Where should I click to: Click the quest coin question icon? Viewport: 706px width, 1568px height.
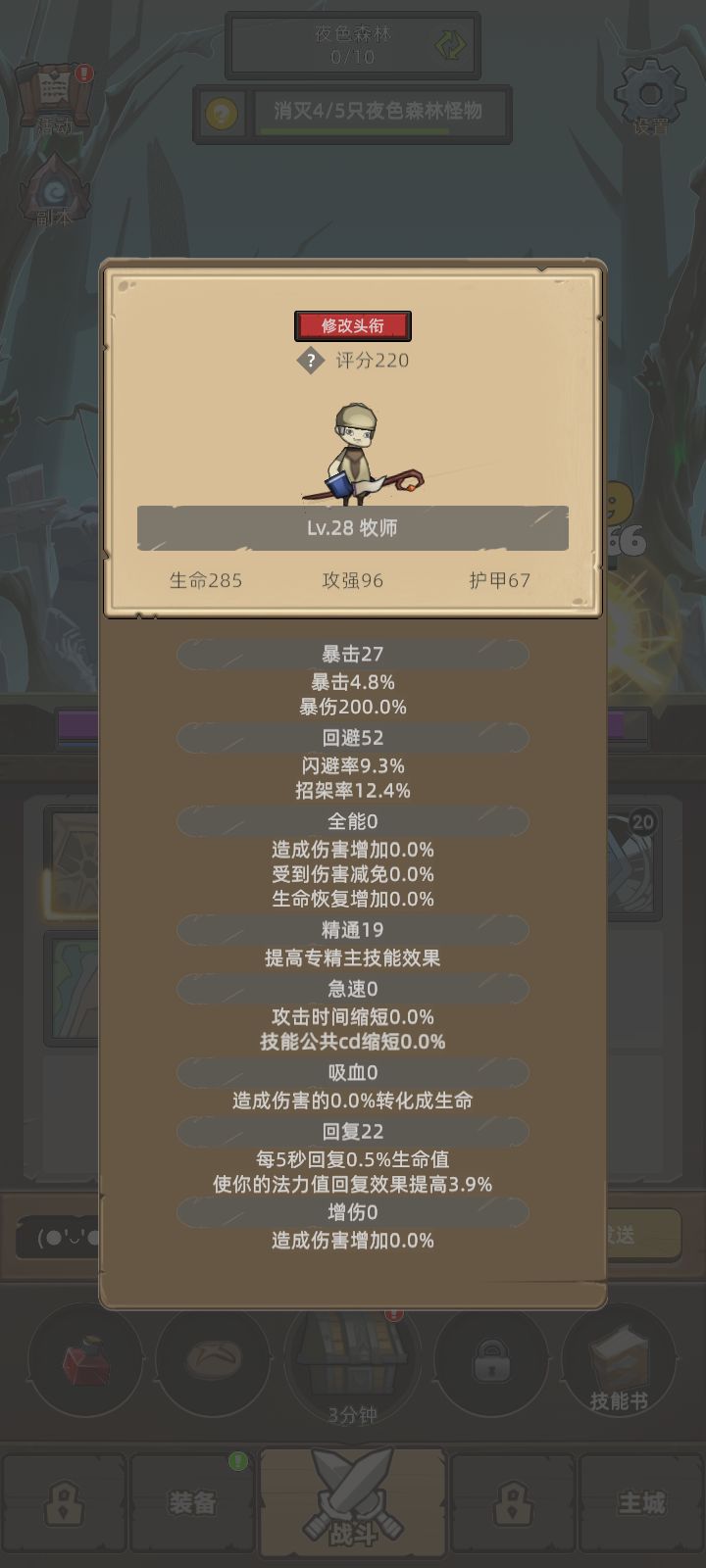(x=220, y=112)
